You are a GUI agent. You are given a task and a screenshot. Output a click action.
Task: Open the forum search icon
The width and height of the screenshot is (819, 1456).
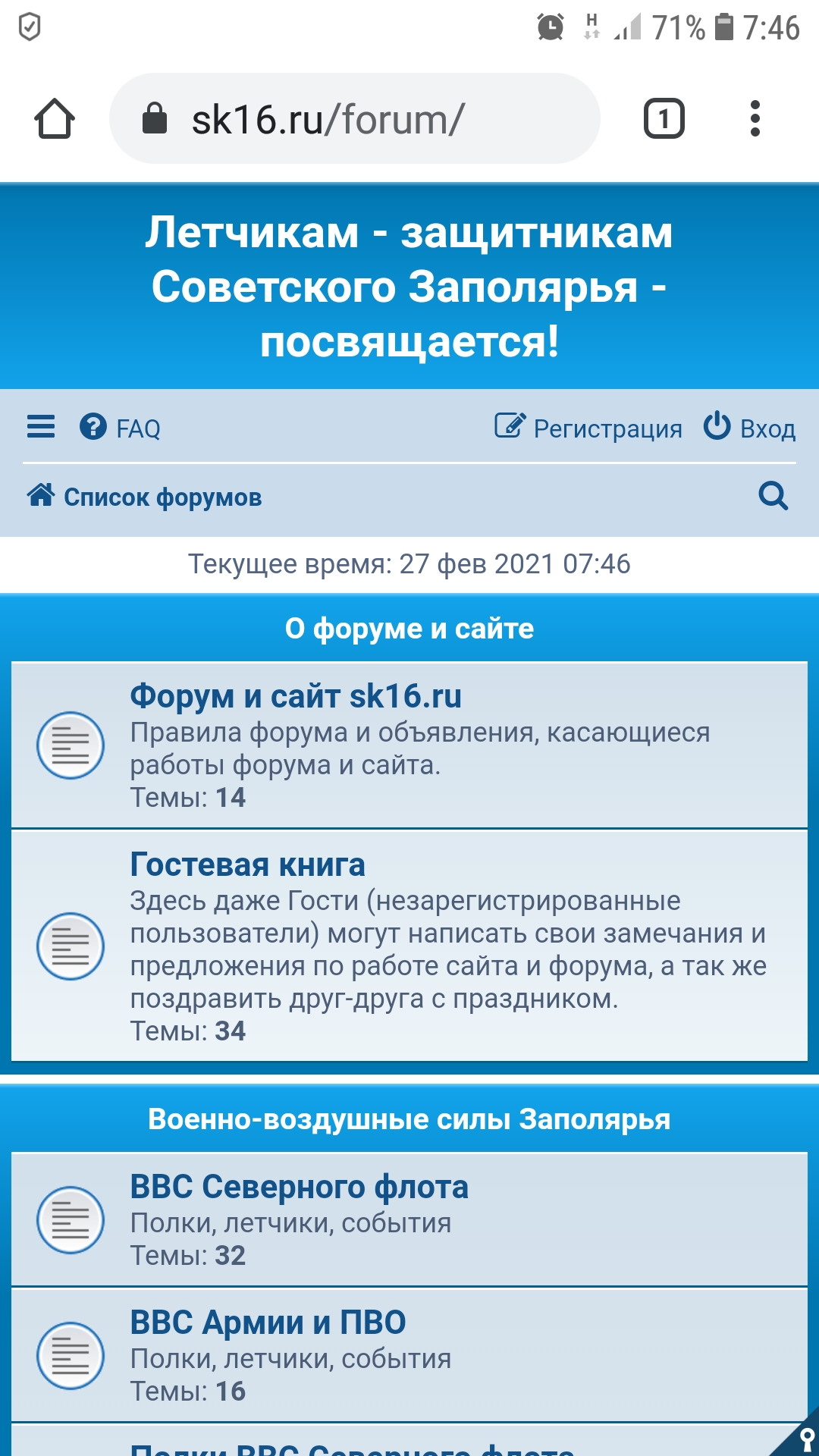pyautogui.click(x=773, y=497)
